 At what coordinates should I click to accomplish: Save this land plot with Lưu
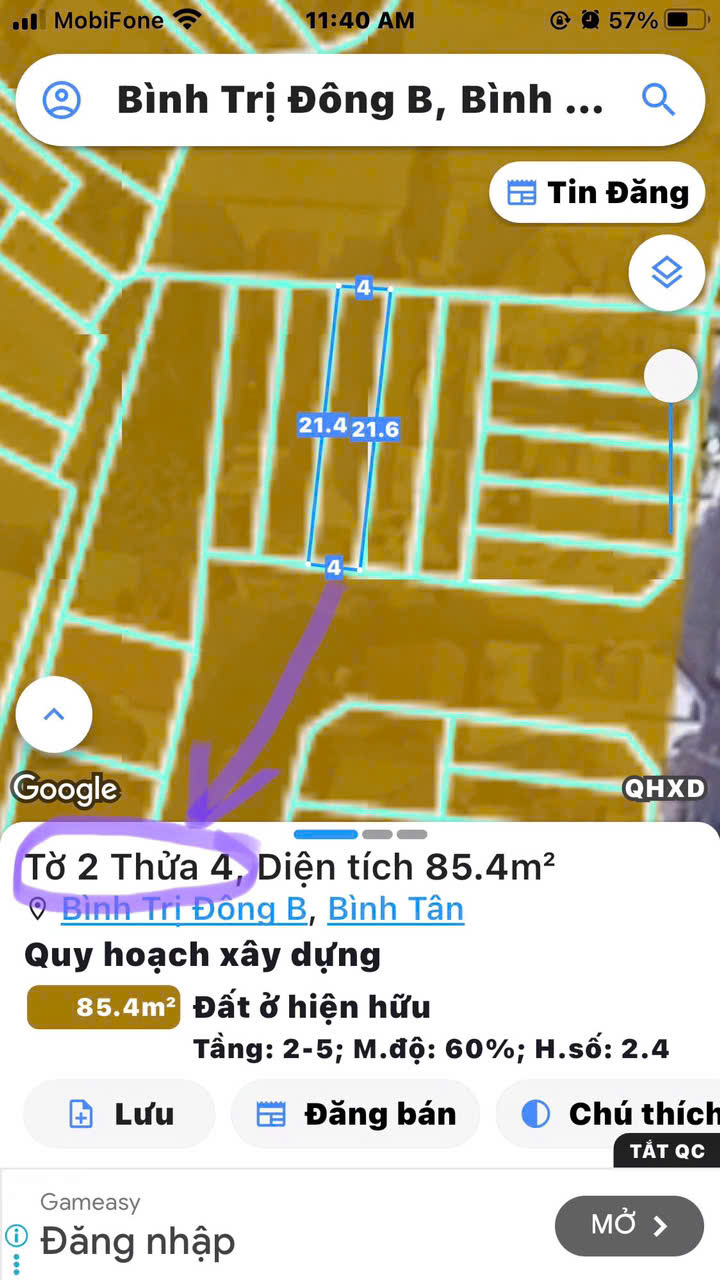click(120, 1114)
